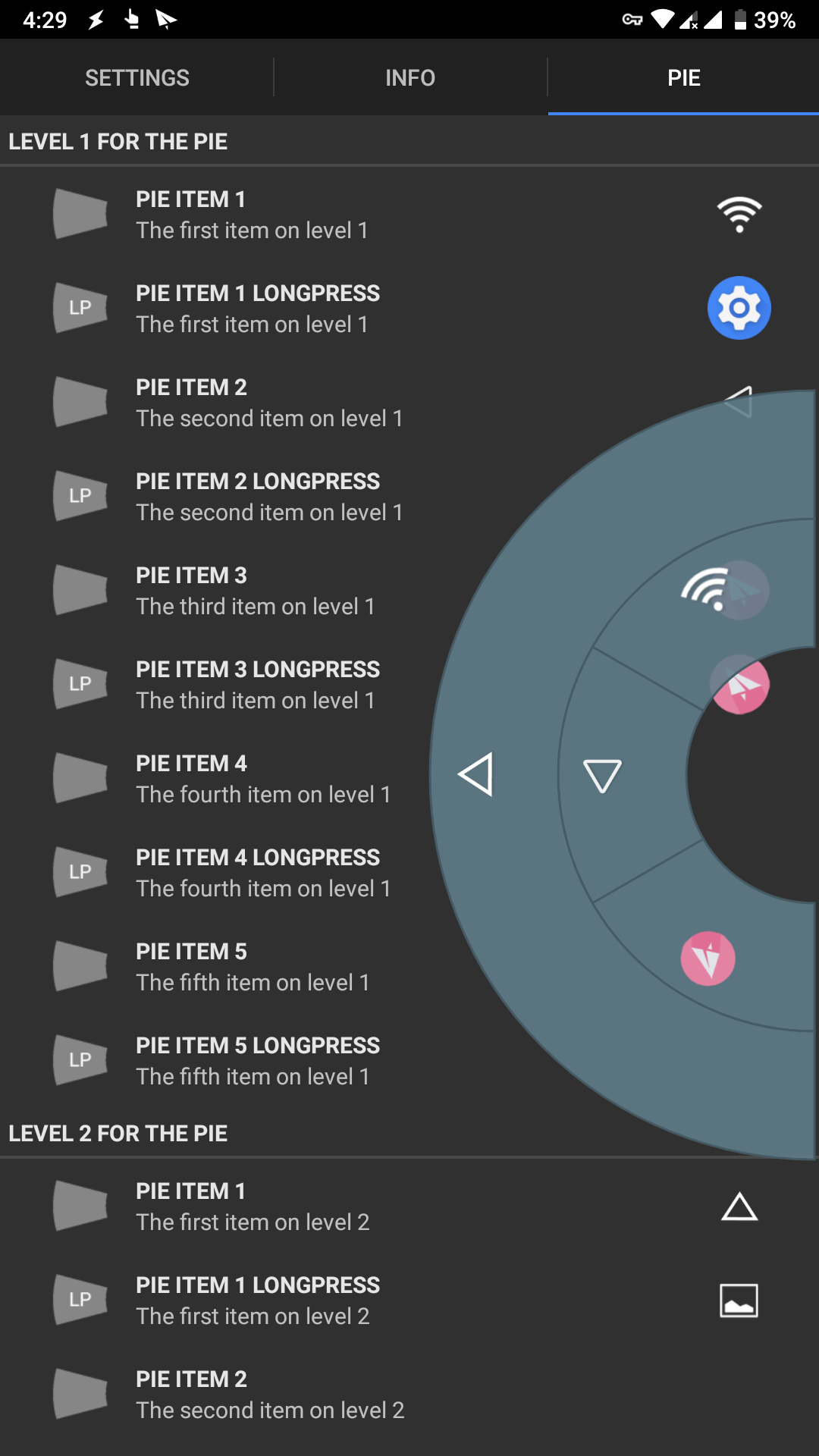The height and width of the screenshot is (1456, 819).
Task: Switch to the Settings tab
Action: coord(136,77)
